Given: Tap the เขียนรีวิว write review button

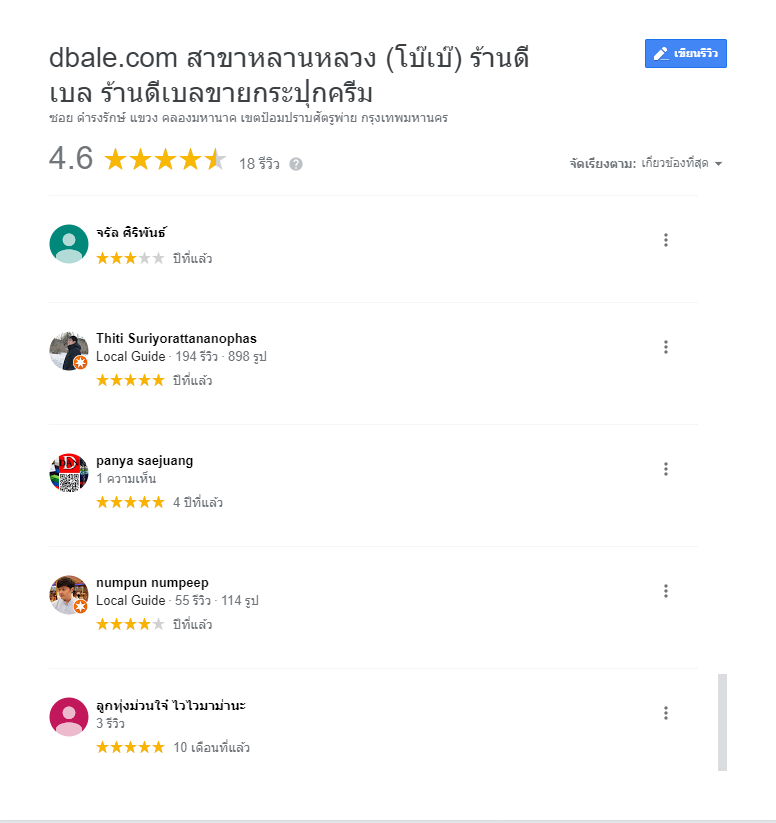Looking at the screenshot, I should pyautogui.click(x=686, y=54).
